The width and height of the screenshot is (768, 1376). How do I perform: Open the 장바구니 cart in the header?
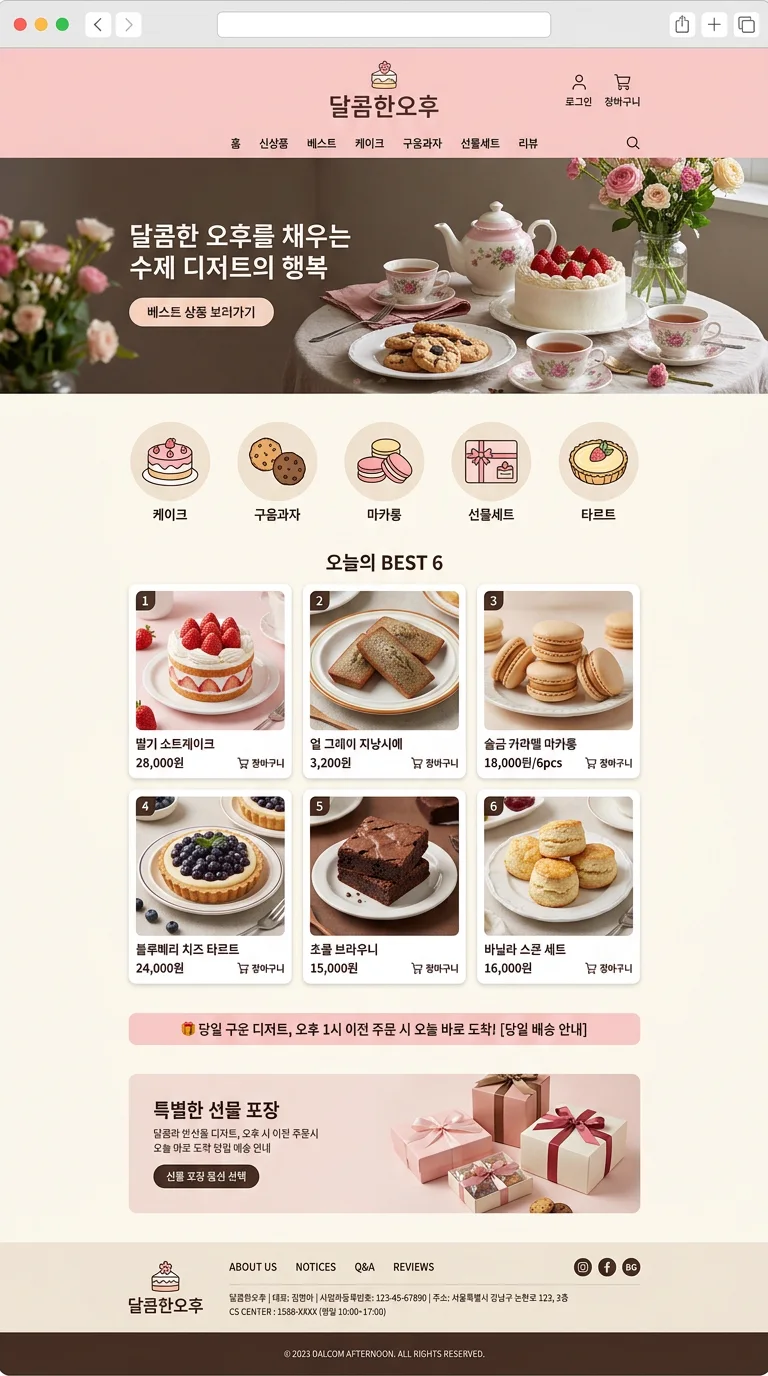click(622, 90)
